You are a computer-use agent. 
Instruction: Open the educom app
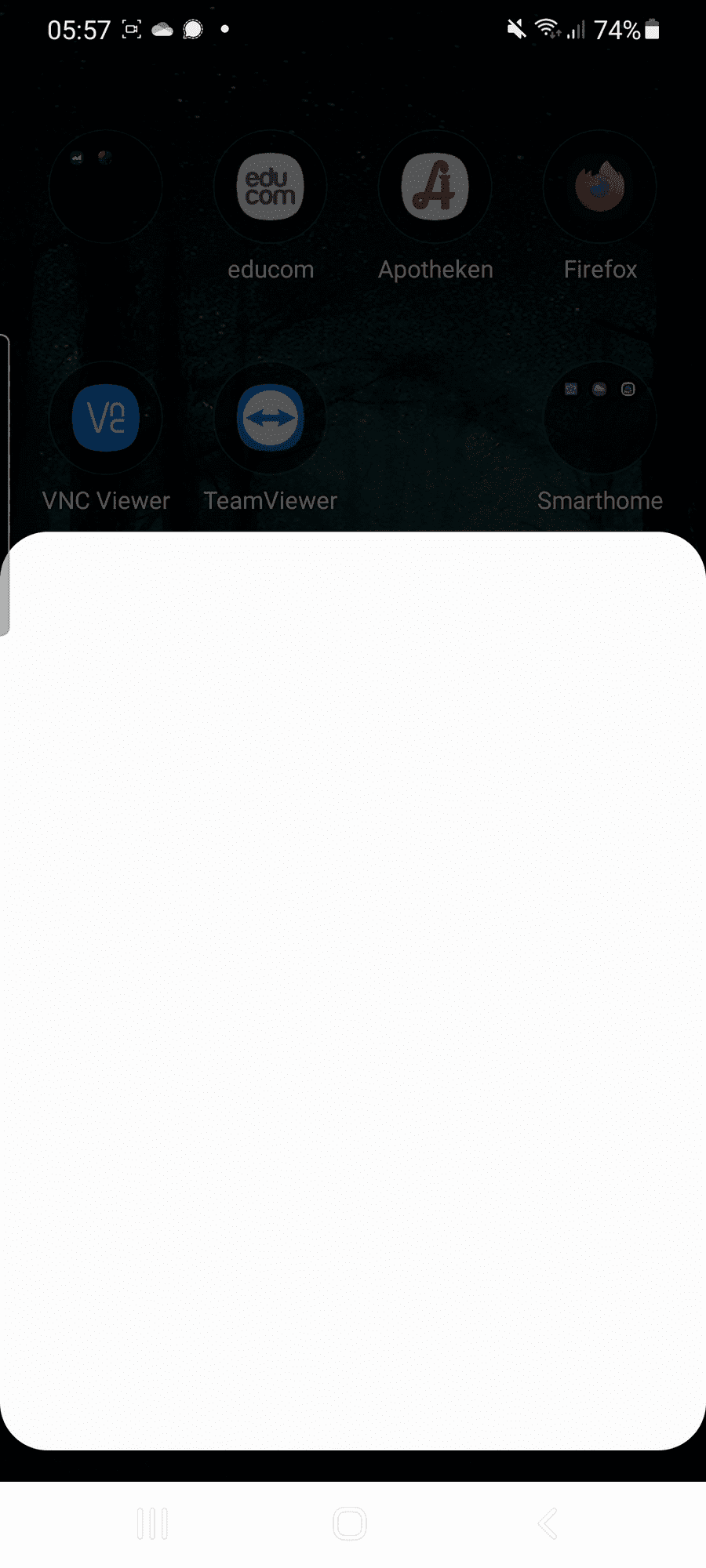click(271, 187)
